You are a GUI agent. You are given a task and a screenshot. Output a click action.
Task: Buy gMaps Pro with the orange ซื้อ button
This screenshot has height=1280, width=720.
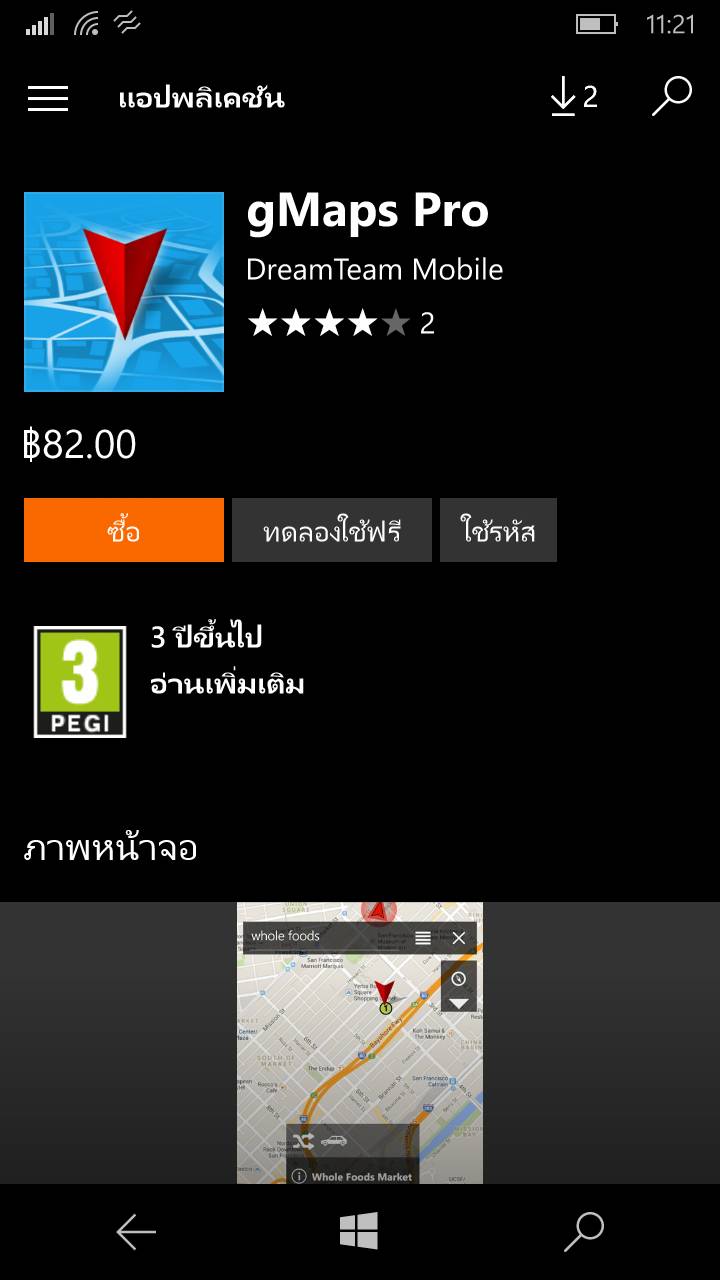(124, 530)
